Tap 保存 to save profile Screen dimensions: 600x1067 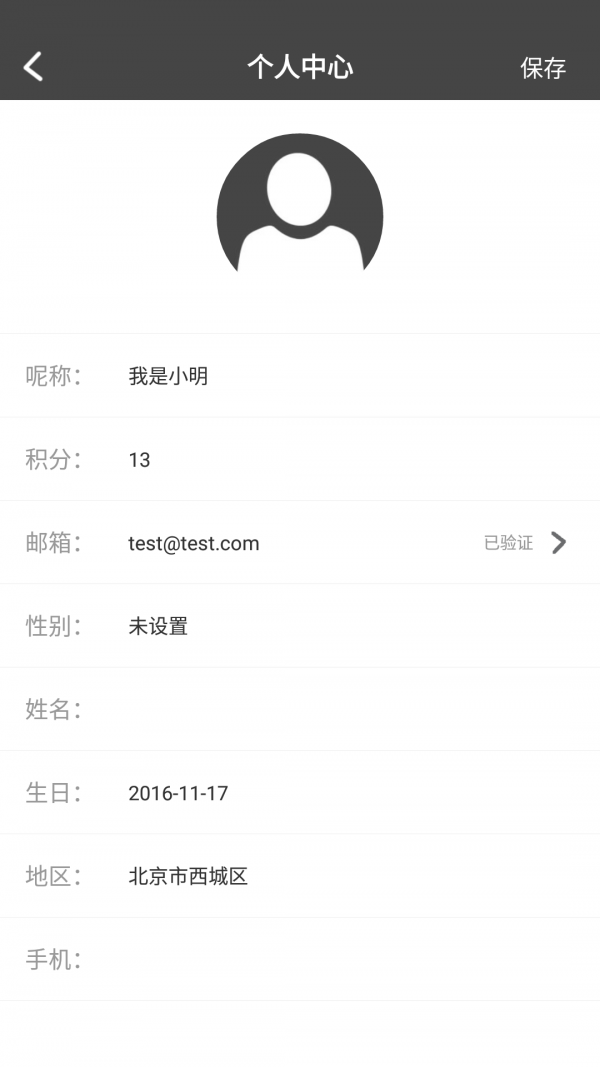[543, 68]
